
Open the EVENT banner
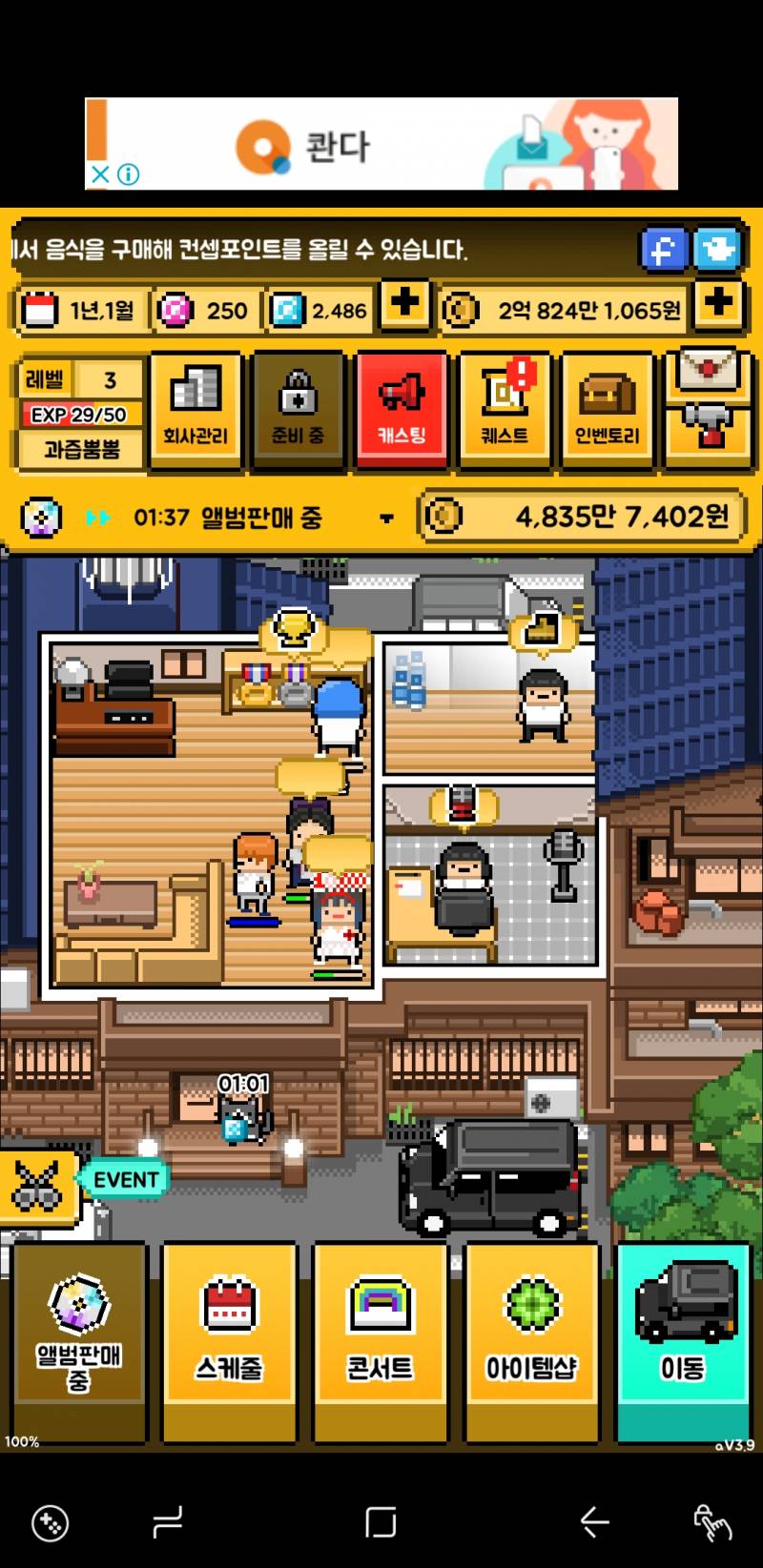(125, 1180)
